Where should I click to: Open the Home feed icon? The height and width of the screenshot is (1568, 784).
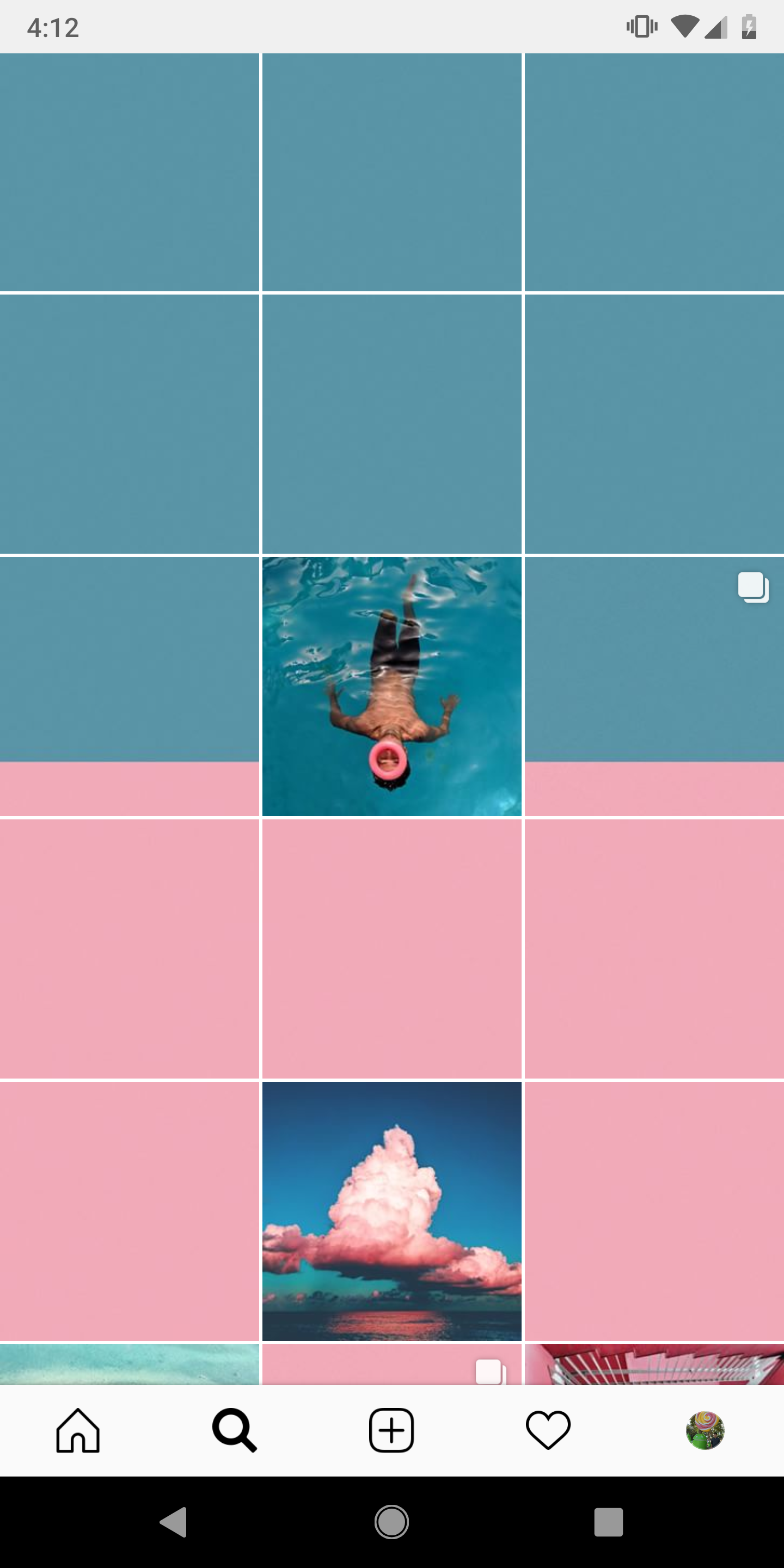[x=78, y=1430]
